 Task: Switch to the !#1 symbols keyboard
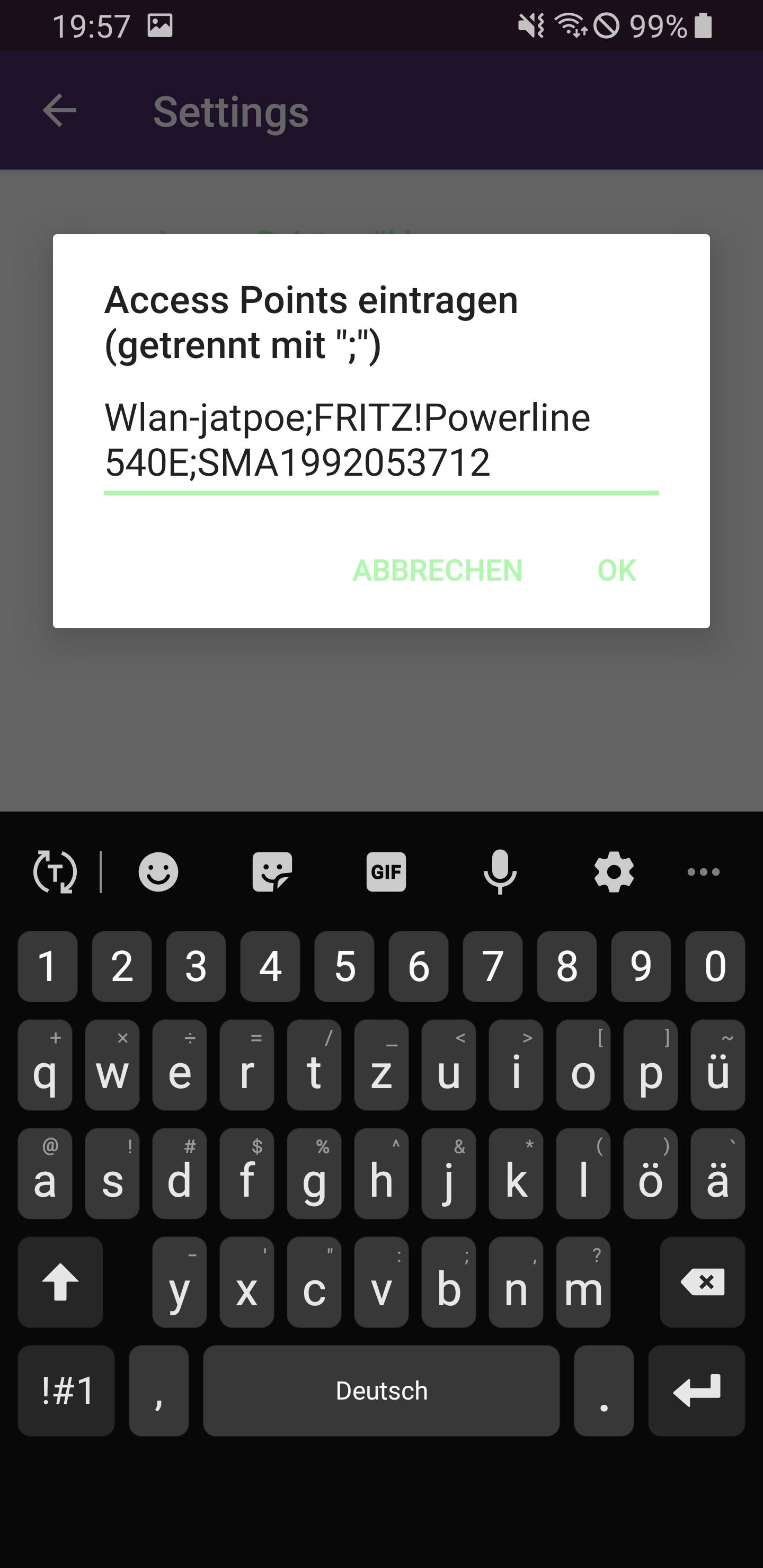tap(66, 1391)
